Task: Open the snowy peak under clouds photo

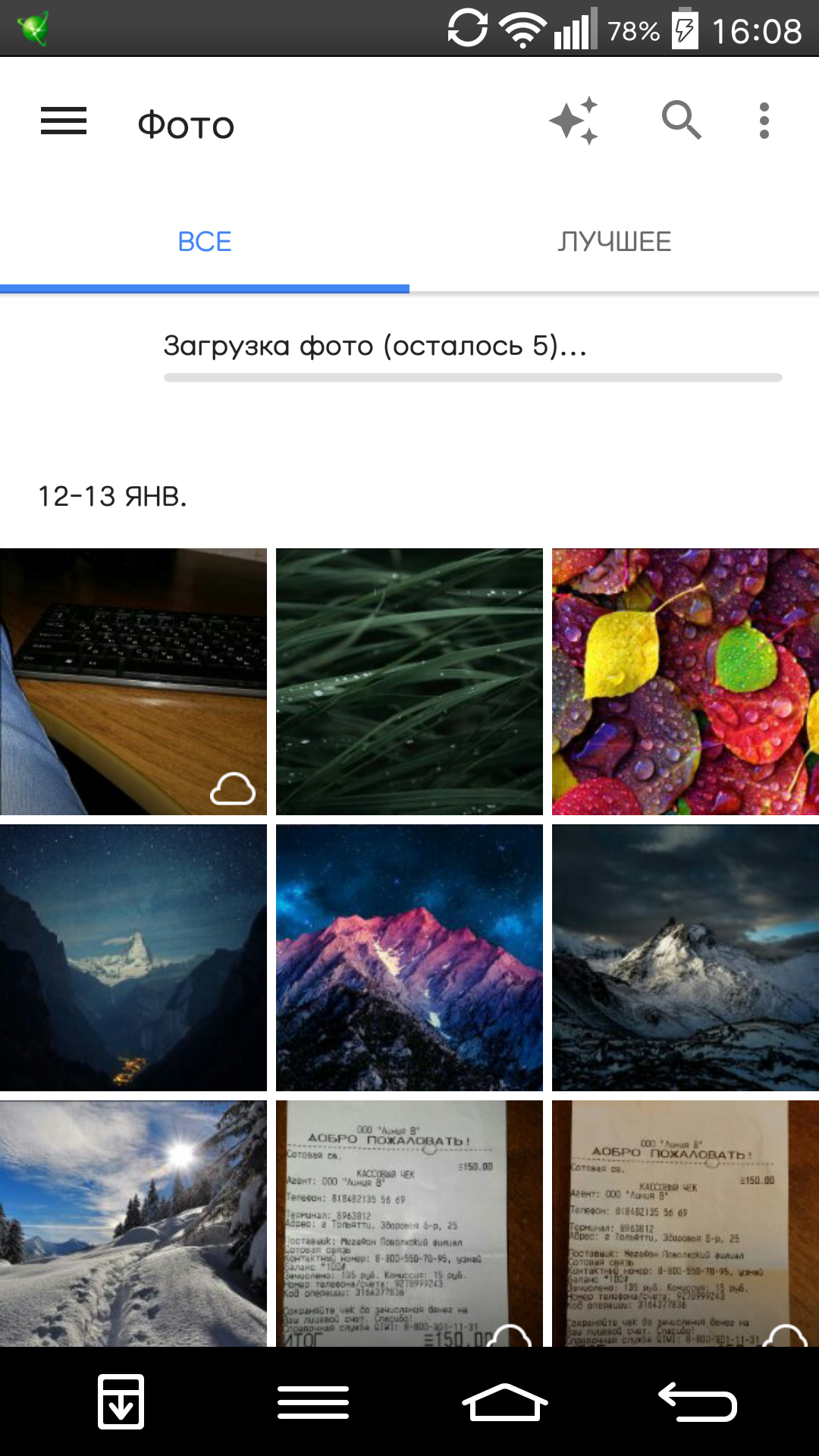Action: click(x=686, y=958)
